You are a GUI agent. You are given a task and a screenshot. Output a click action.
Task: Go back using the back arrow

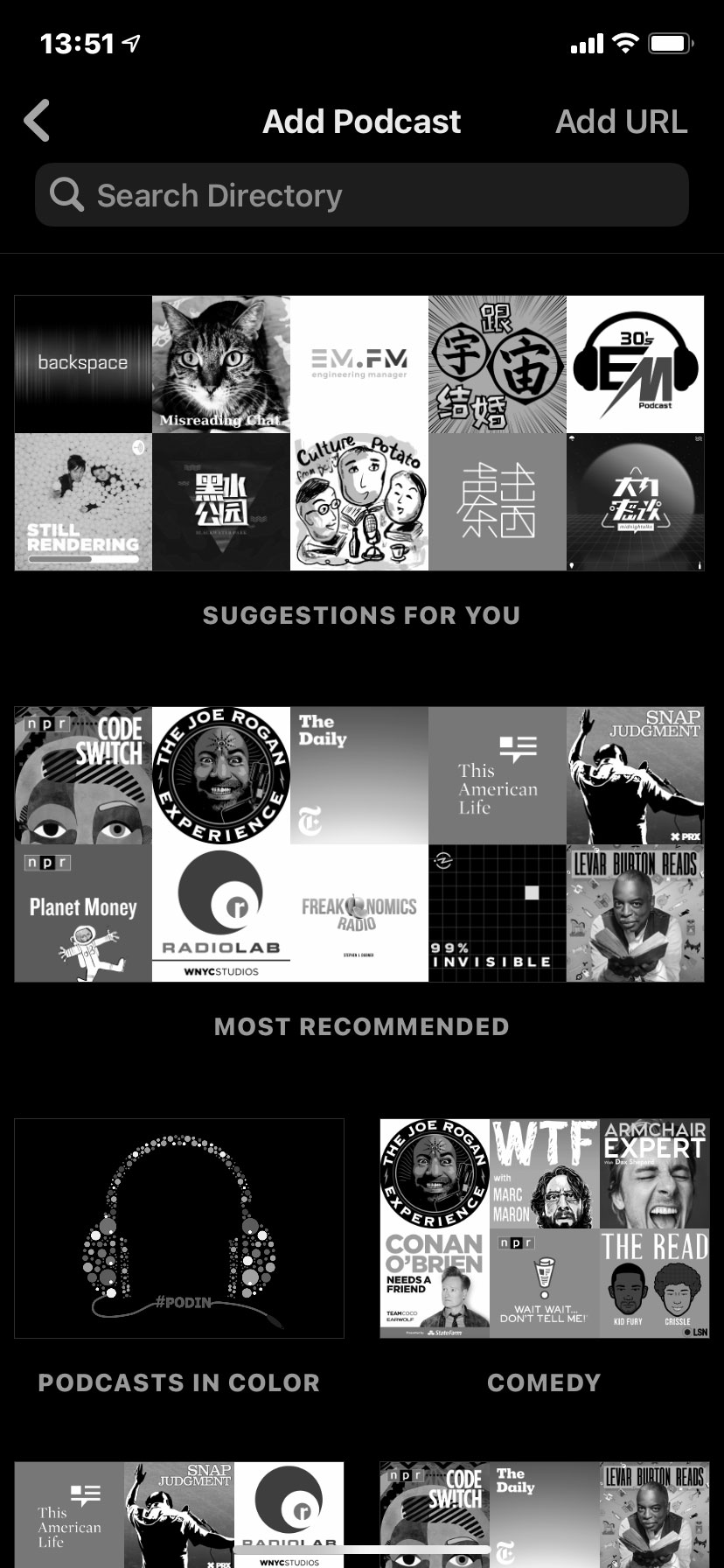tap(38, 121)
